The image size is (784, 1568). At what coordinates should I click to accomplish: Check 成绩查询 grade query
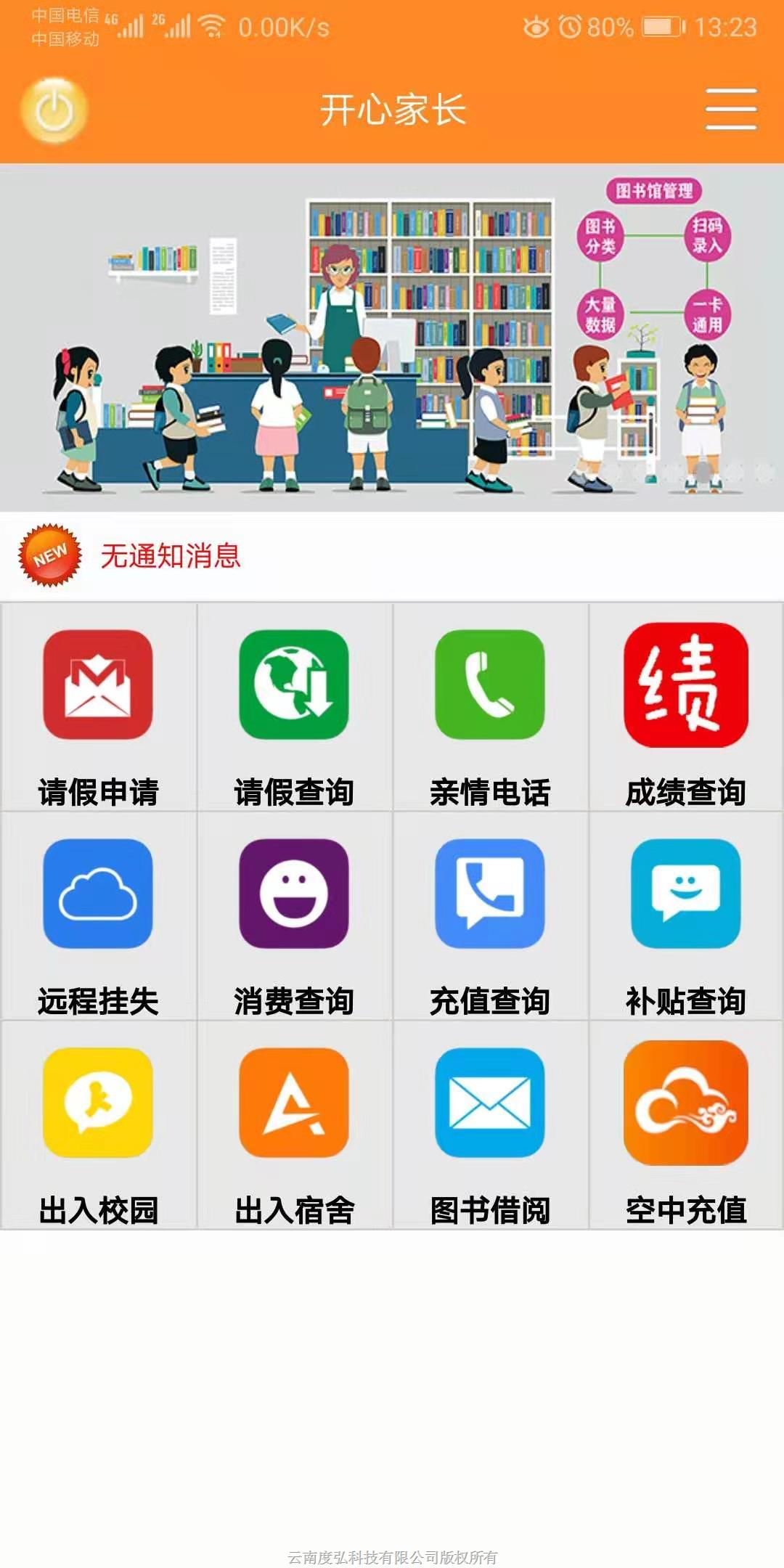point(686,708)
